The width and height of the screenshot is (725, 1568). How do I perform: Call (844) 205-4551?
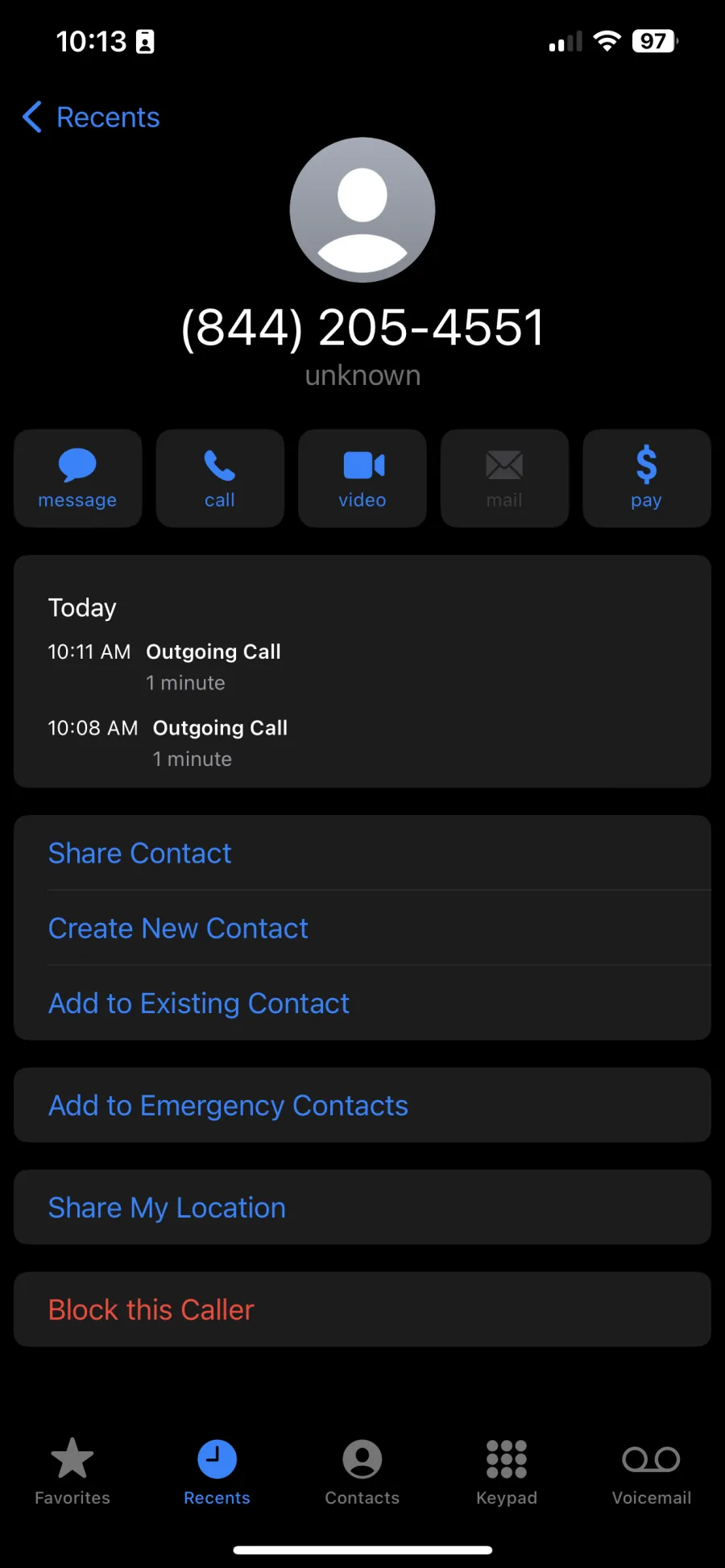220,478
